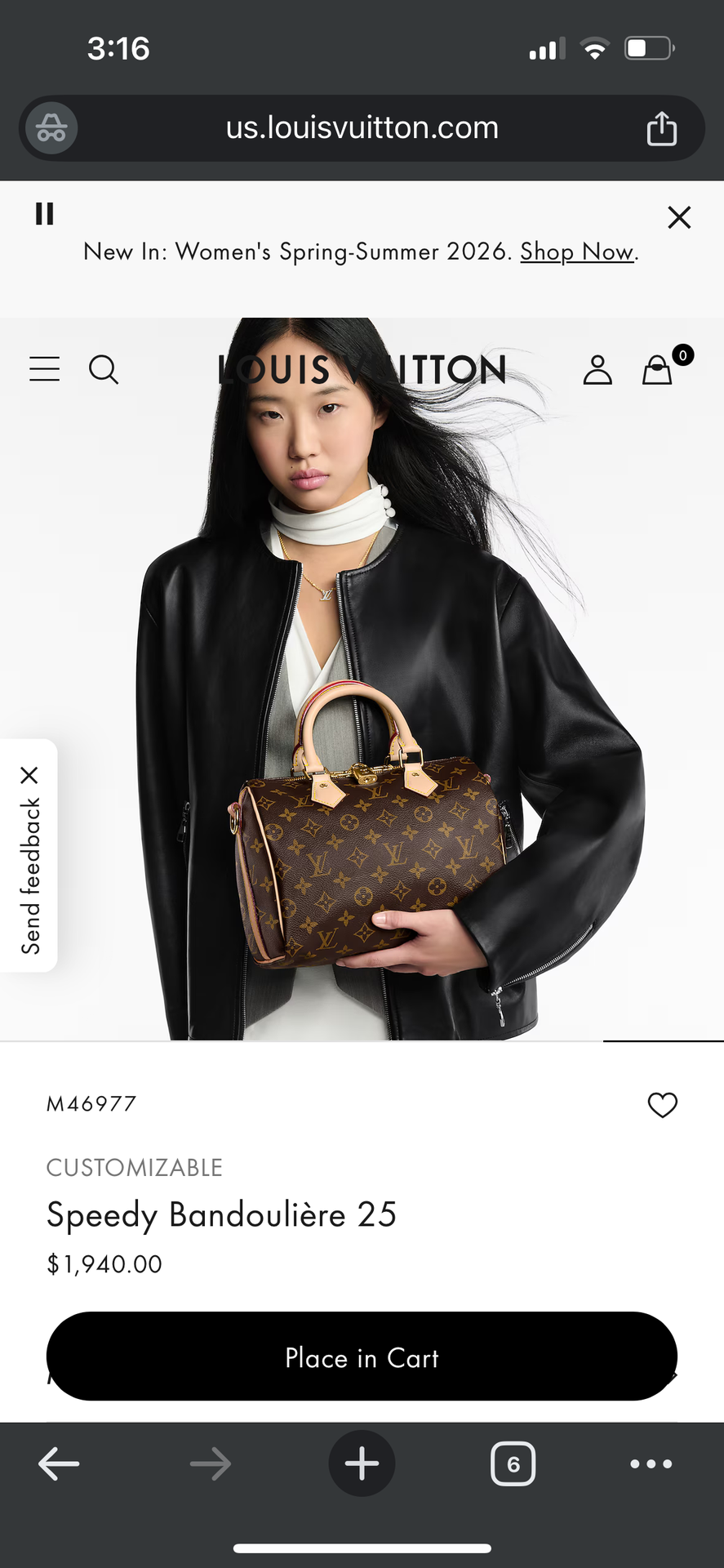724x1568 pixels.
Task: Close the Send feedback tab
Action: [x=29, y=775]
